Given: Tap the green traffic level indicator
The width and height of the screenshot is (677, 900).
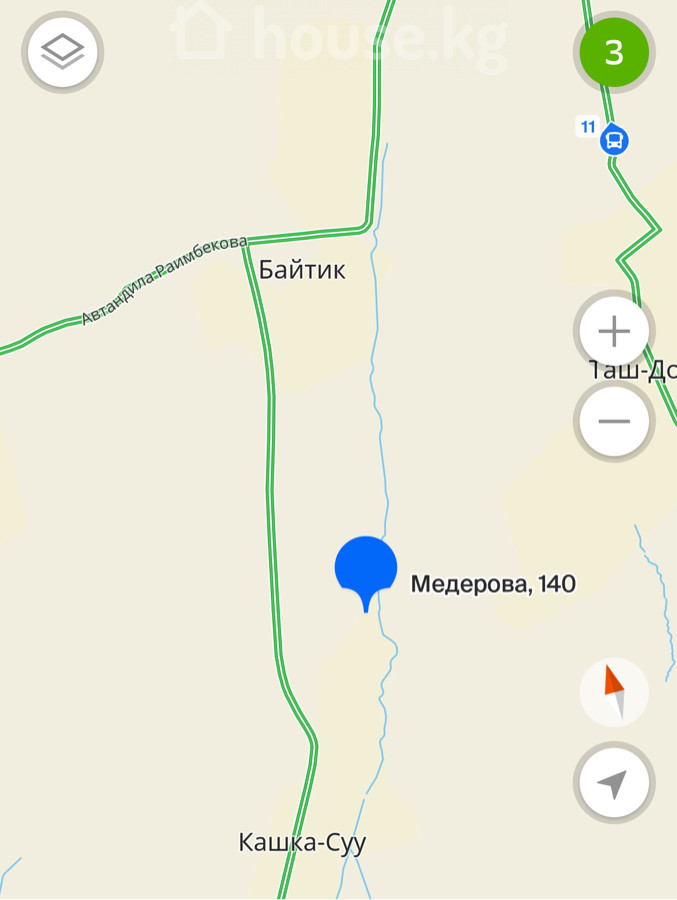Looking at the screenshot, I should pos(614,52).
